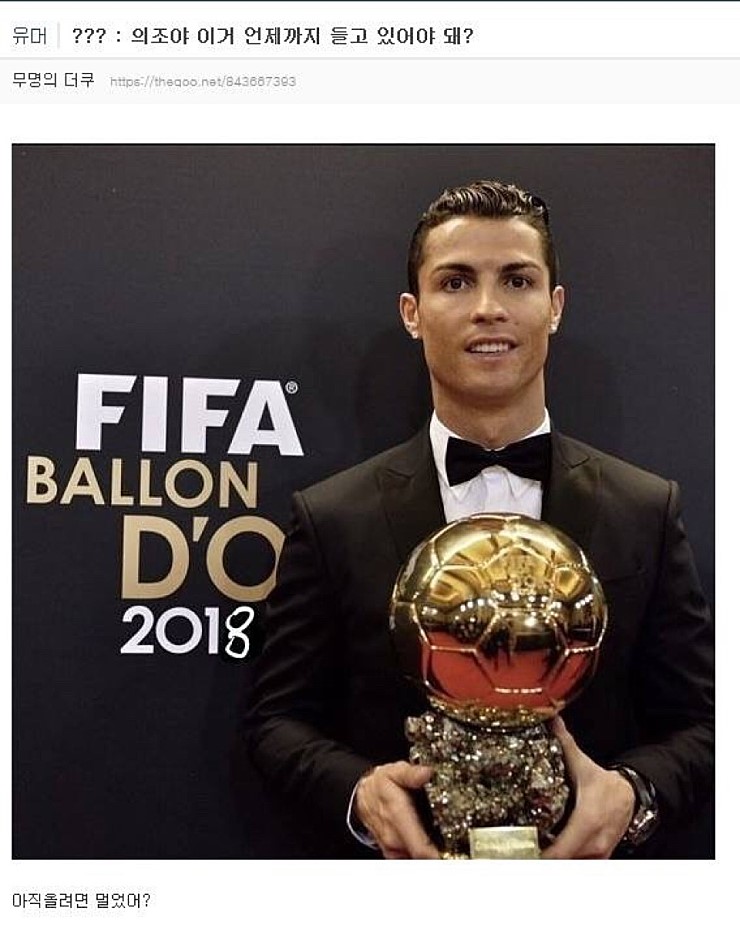Image resolution: width=740 pixels, height=928 pixels.
Task: Open the theqoo.net post URL
Action: click(x=203, y=82)
